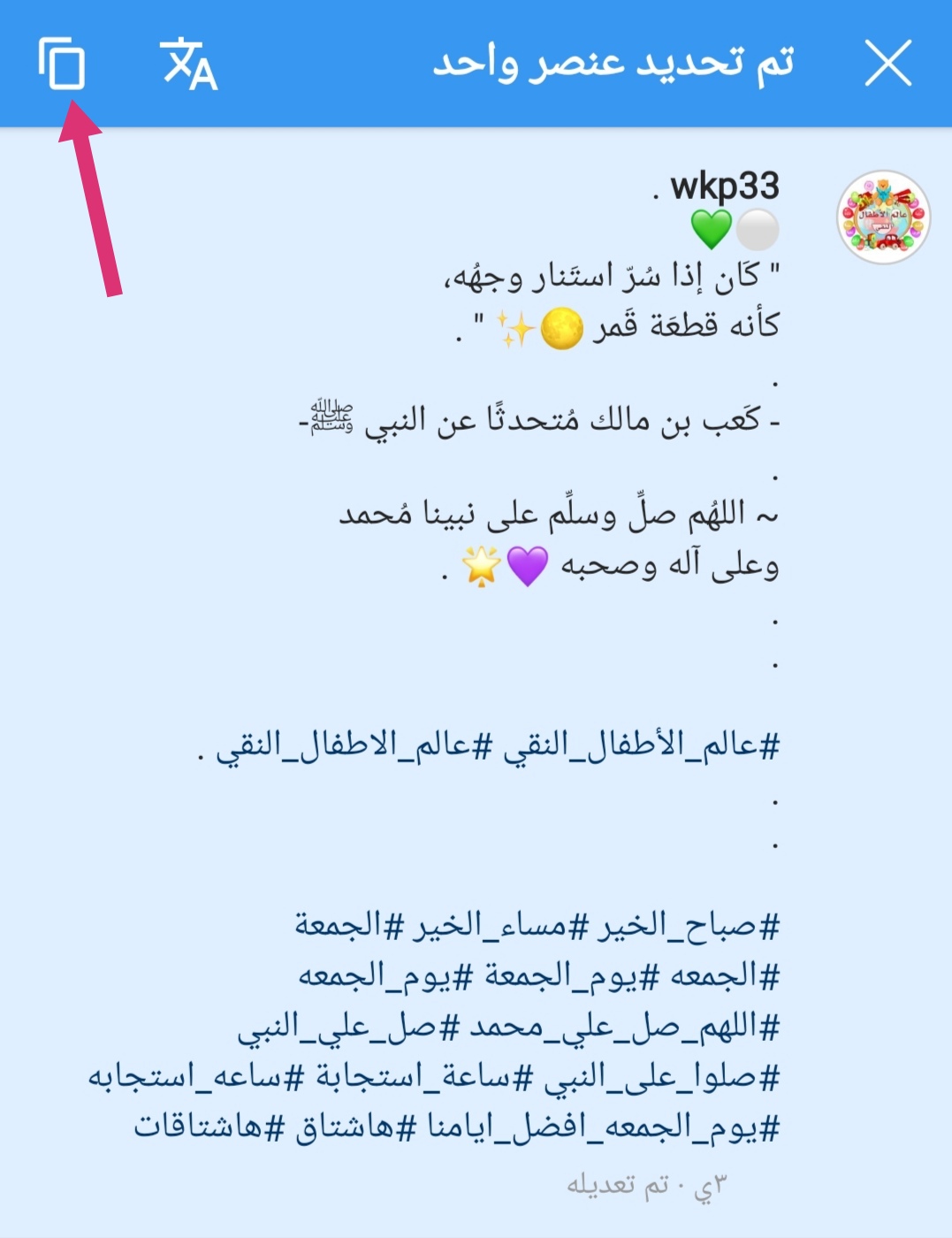Open the wkp33 username link
Image resolution: width=952 pixels, height=1238 pixels.
tap(725, 187)
